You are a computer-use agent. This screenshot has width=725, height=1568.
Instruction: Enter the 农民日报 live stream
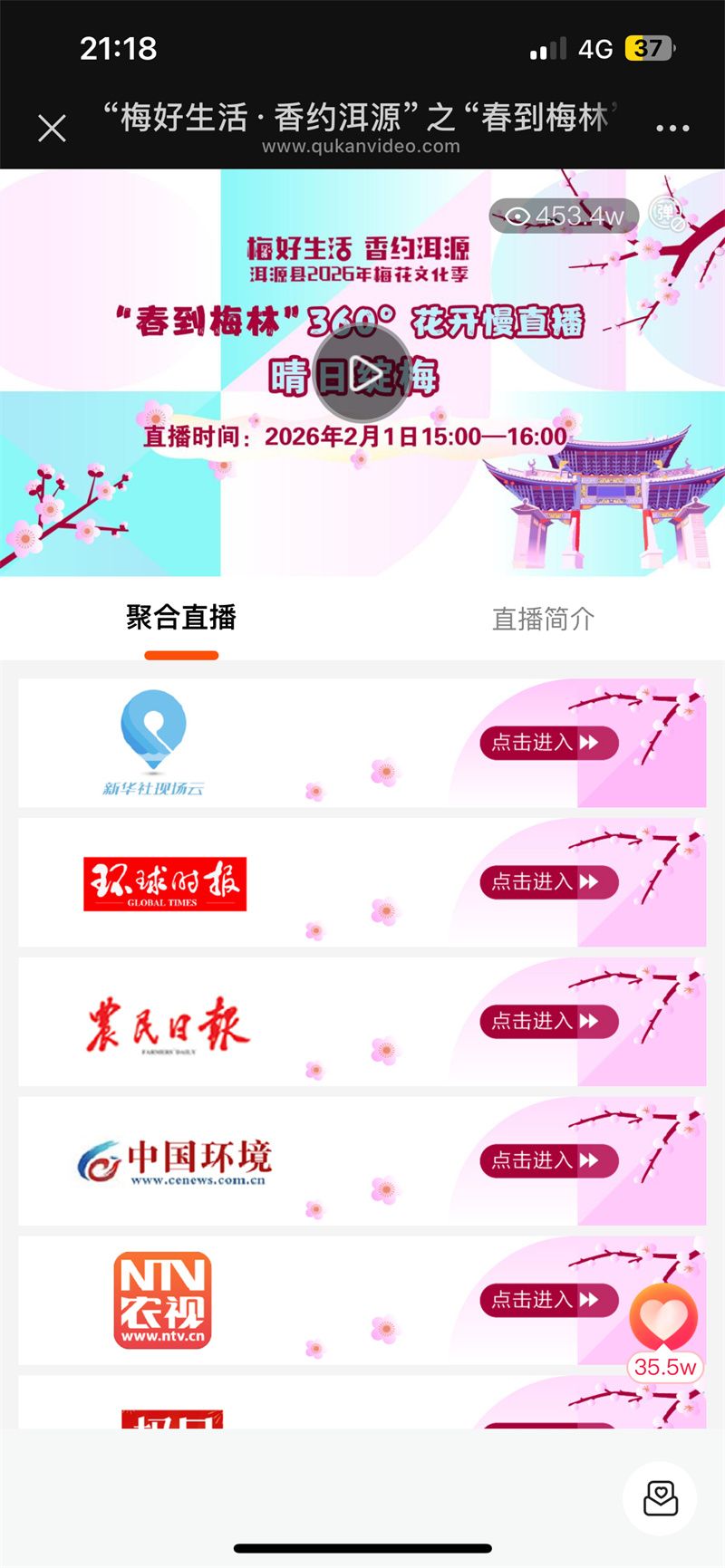[x=548, y=1022]
